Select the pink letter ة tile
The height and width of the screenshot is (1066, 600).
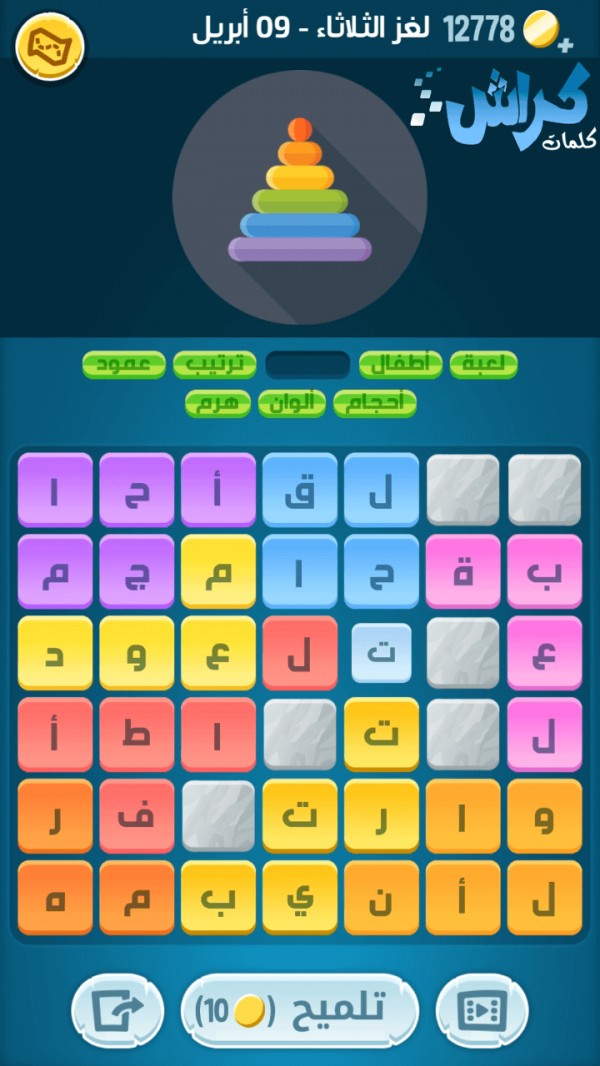click(463, 572)
